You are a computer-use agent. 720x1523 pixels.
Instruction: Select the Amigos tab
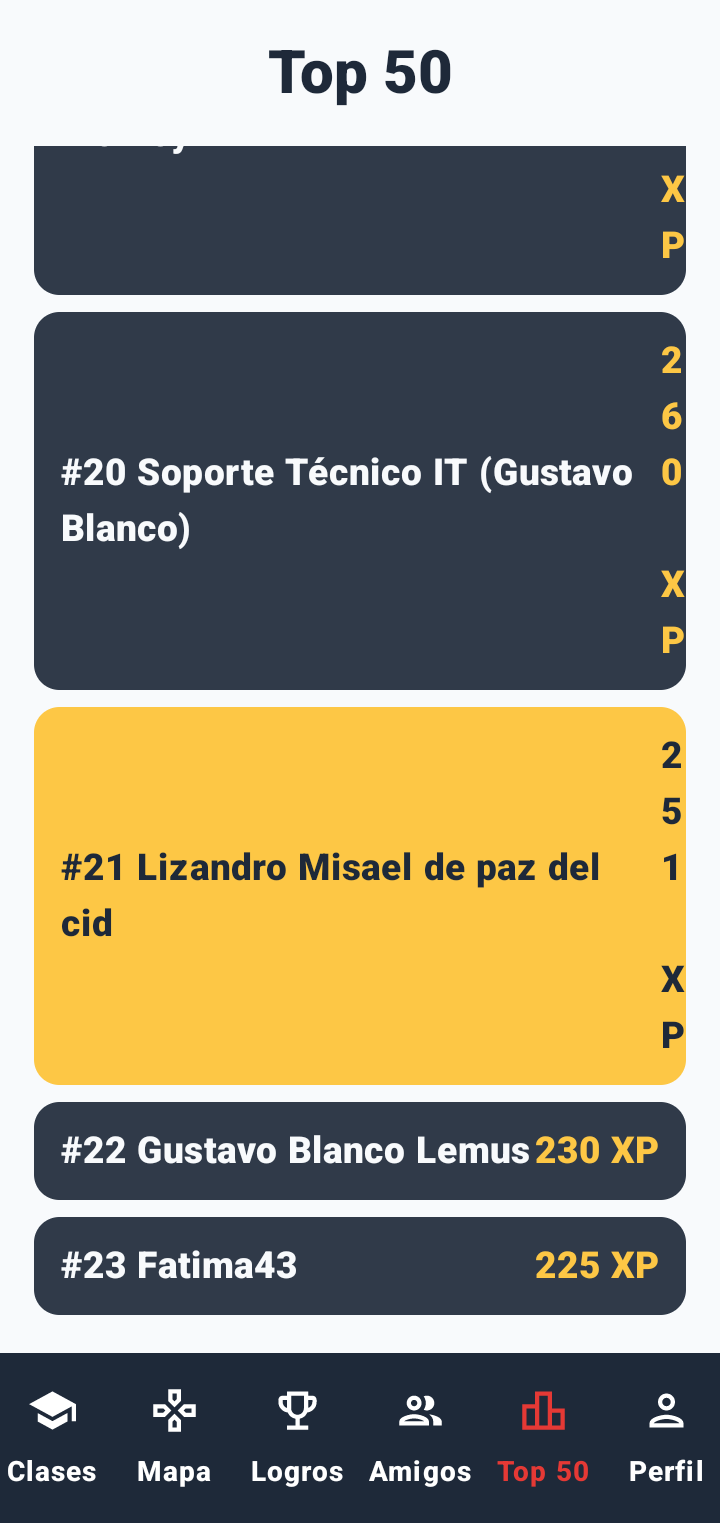[420, 1437]
